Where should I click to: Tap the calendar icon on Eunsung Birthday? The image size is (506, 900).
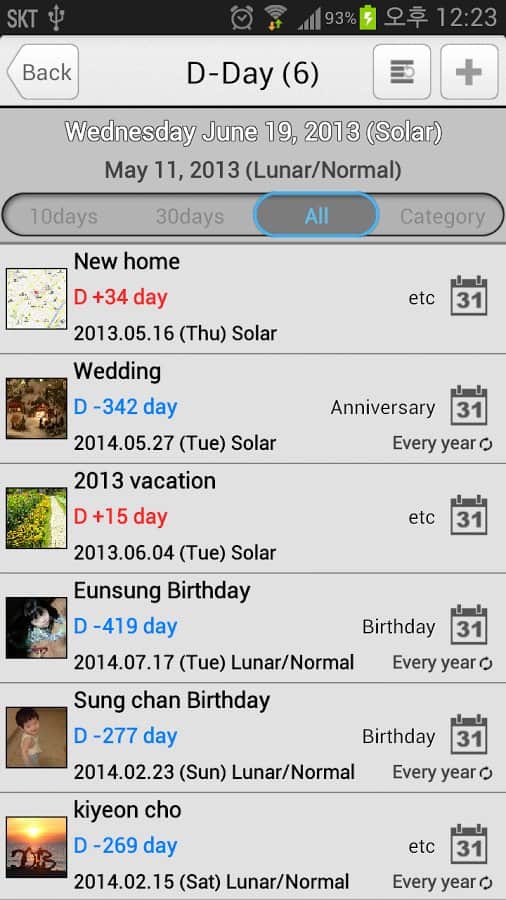click(469, 624)
